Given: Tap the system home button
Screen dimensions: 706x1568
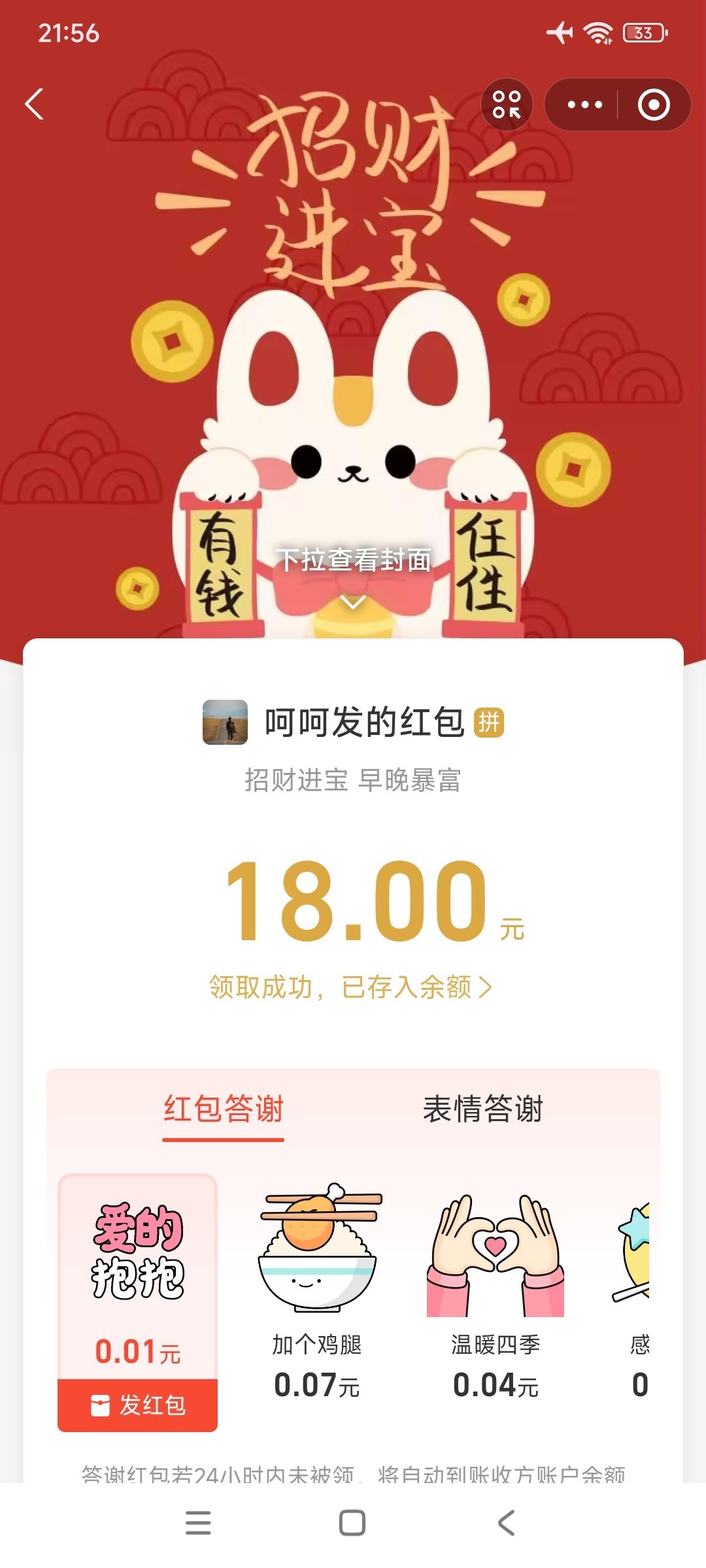Looking at the screenshot, I should 352,1523.
